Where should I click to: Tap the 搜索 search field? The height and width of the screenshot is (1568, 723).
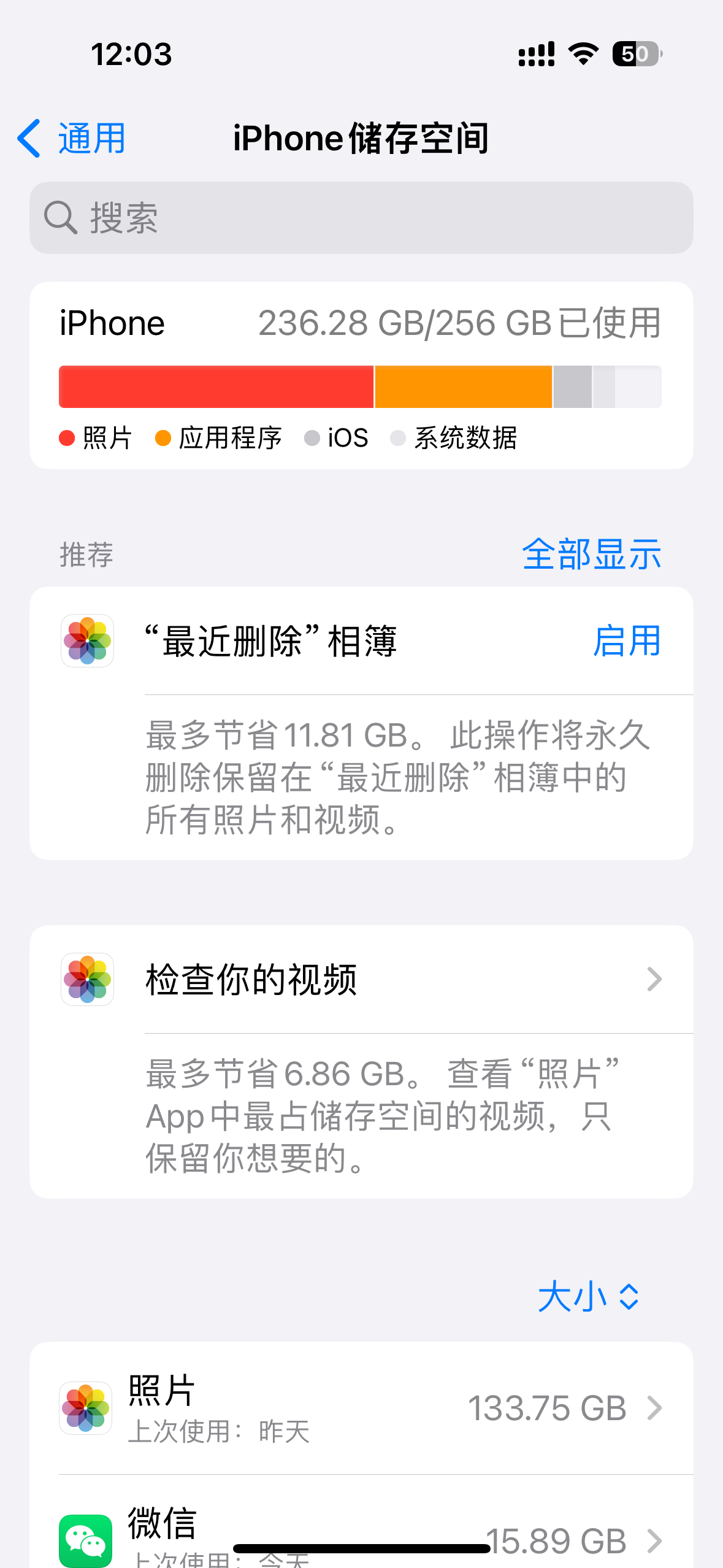pos(361,218)
